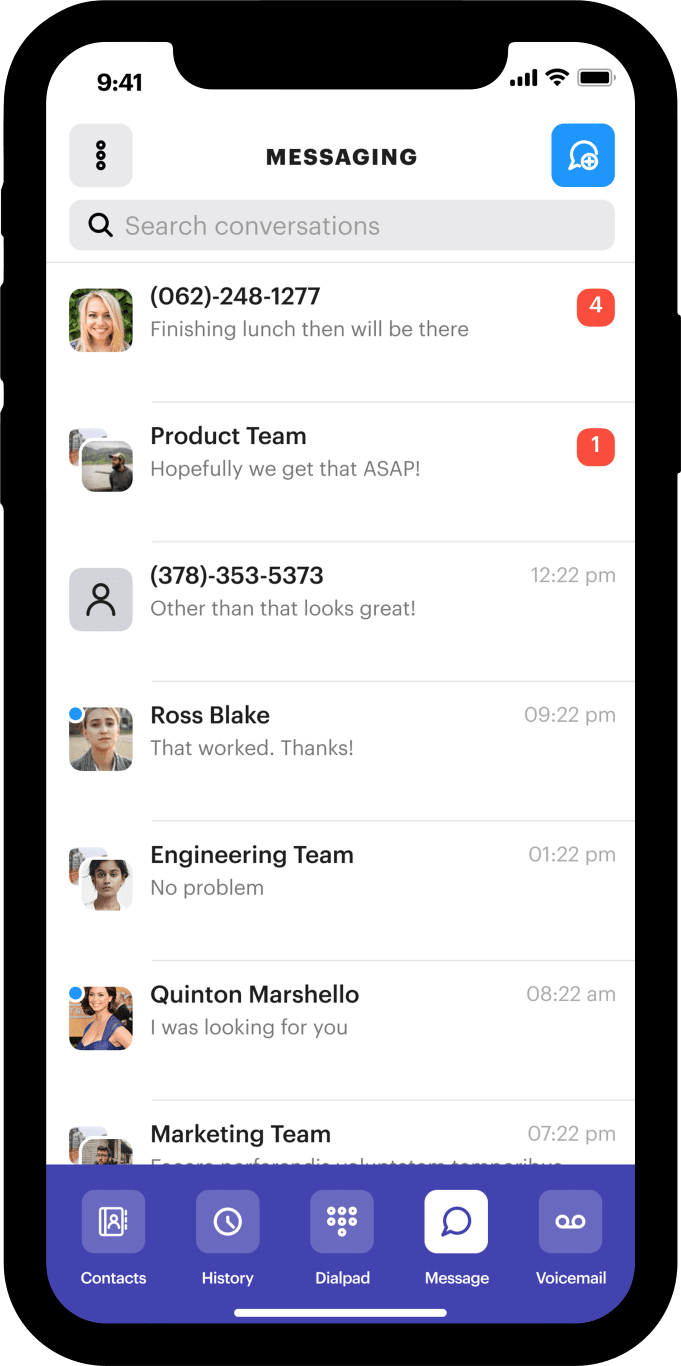
Task: Open the three-dot overflow menu
Action: tap(100, 155)
